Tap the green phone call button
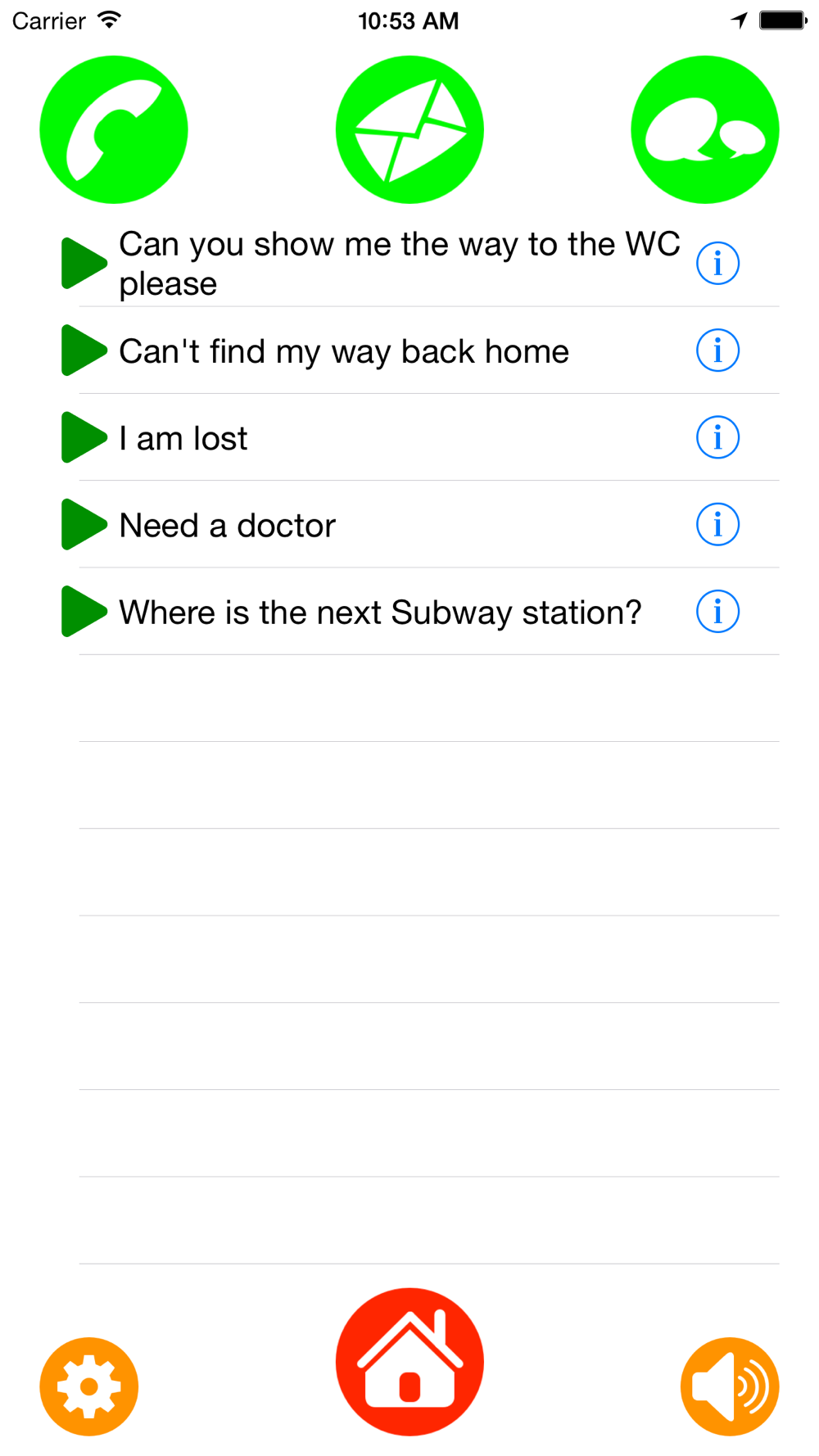The height and width of the screenshot is (1456, 819). tap(114, 129)
